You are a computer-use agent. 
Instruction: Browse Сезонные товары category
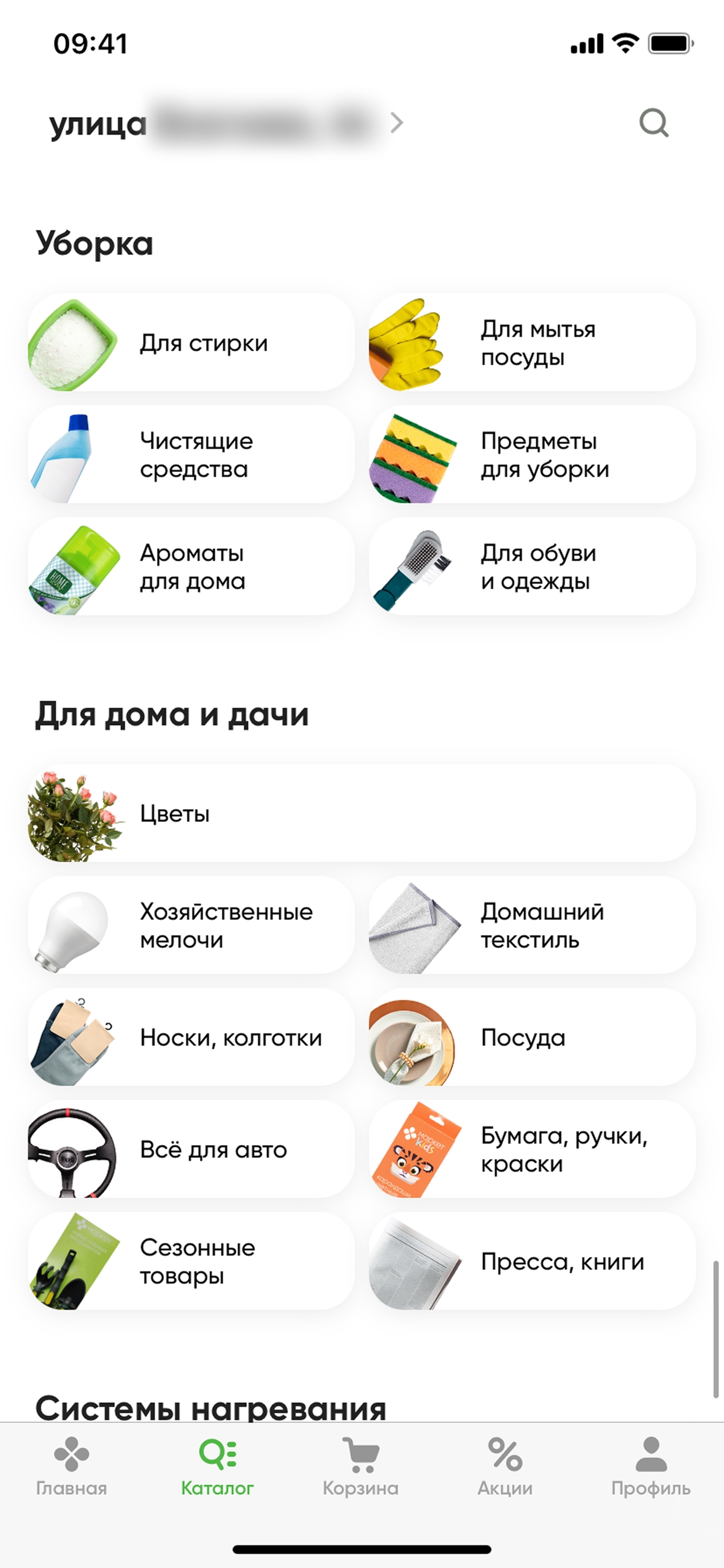tap(191, 1261)
